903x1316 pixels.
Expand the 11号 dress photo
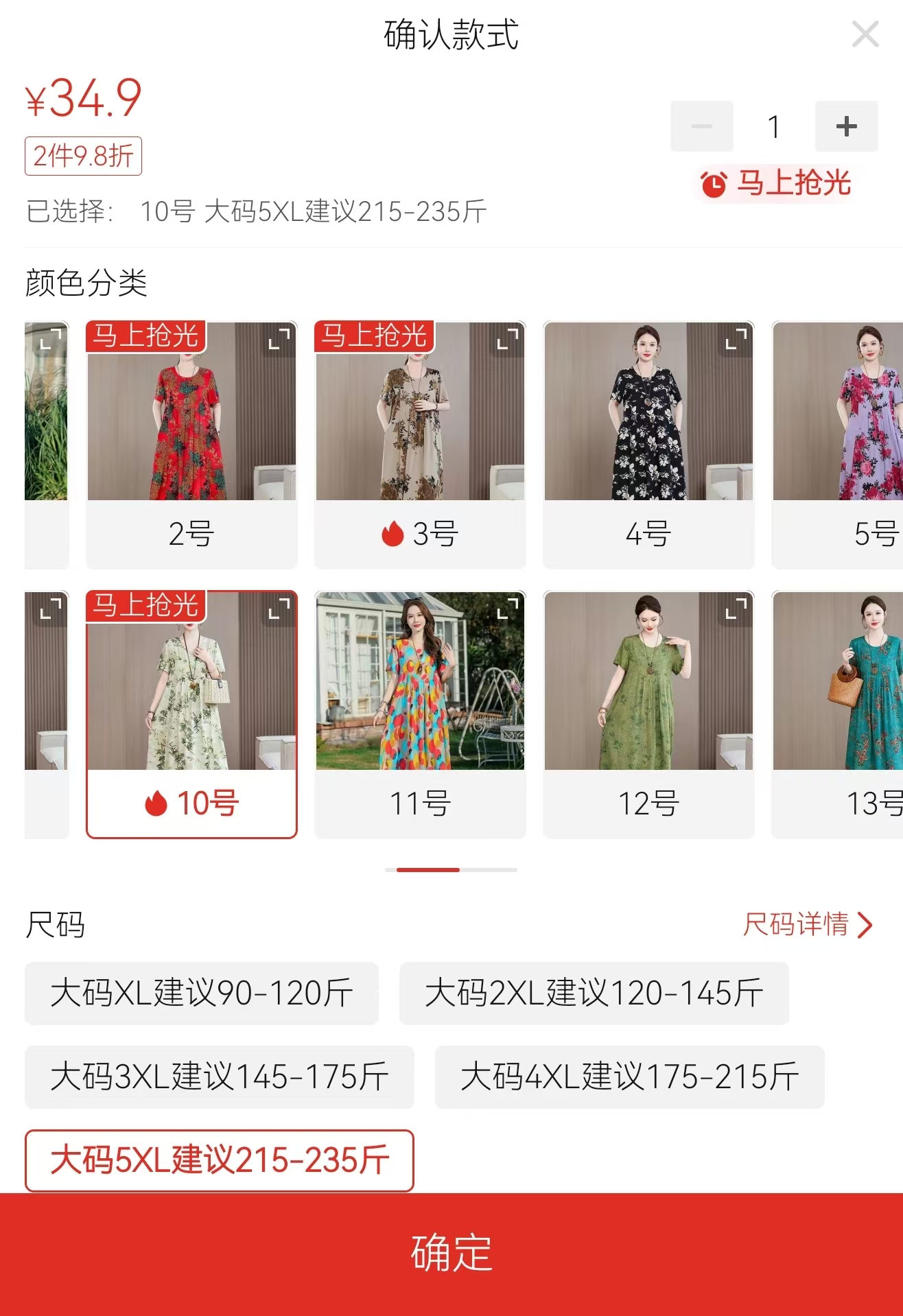[507, 608]
